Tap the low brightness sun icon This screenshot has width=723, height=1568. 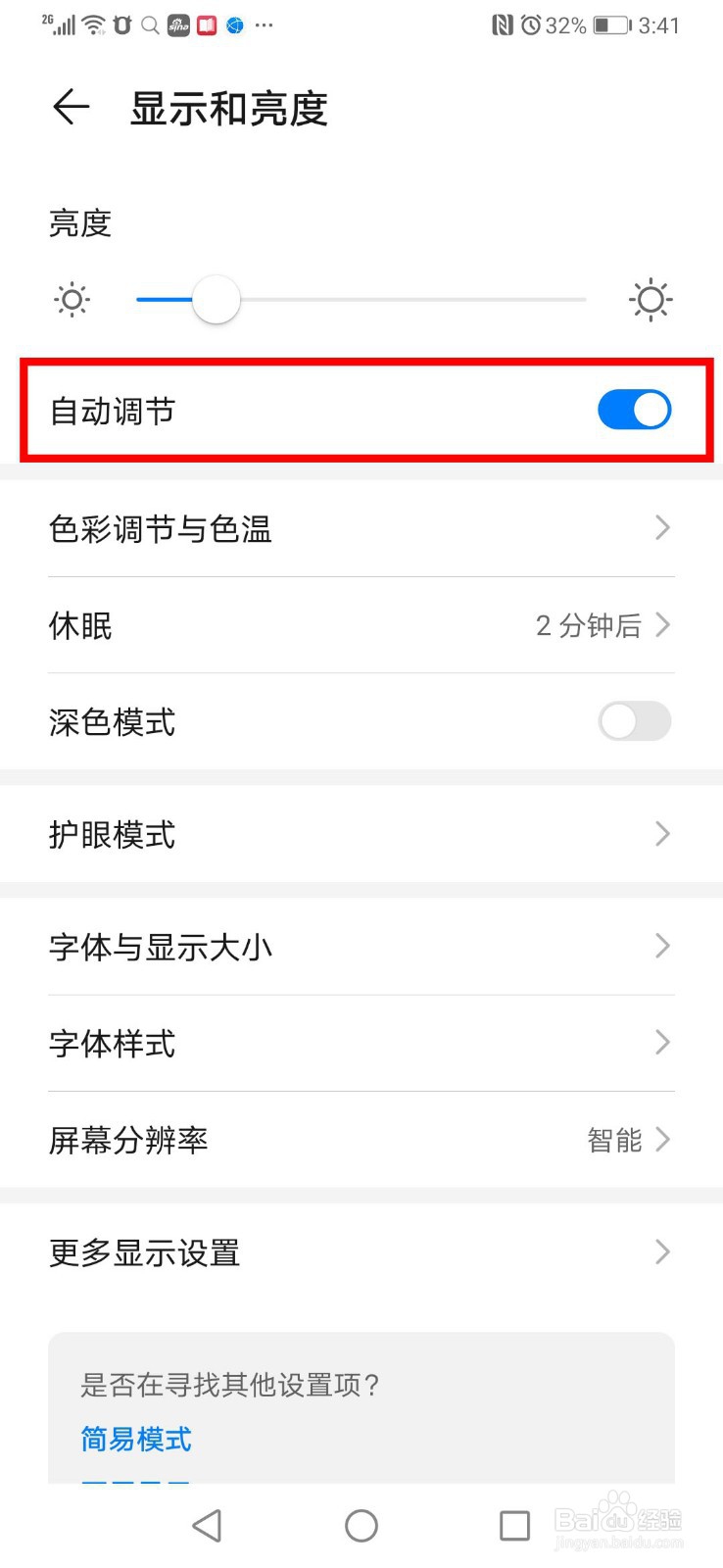(71, 300)
